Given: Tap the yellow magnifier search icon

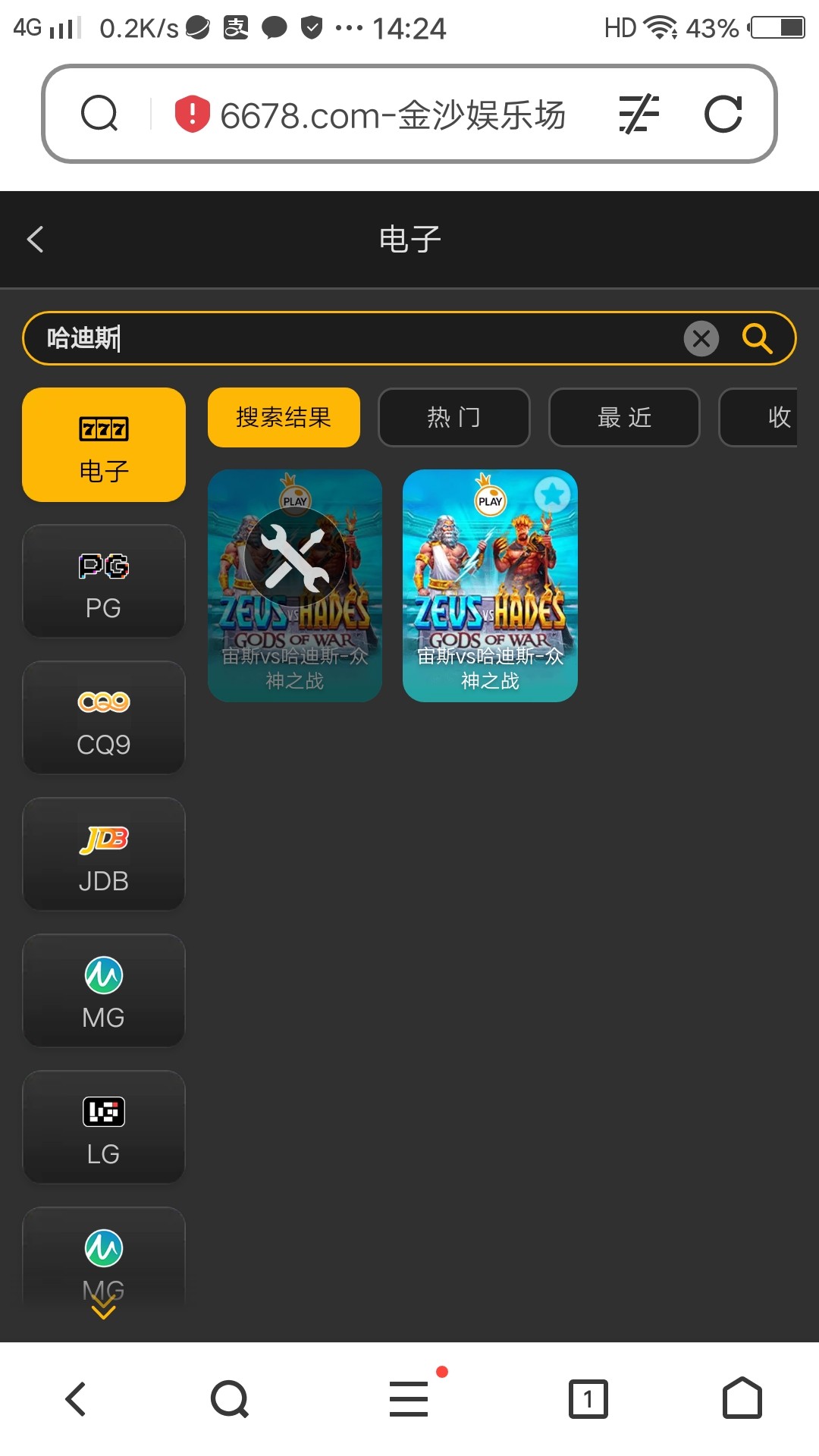Looking at the screenshot, I should click(756, 338).
